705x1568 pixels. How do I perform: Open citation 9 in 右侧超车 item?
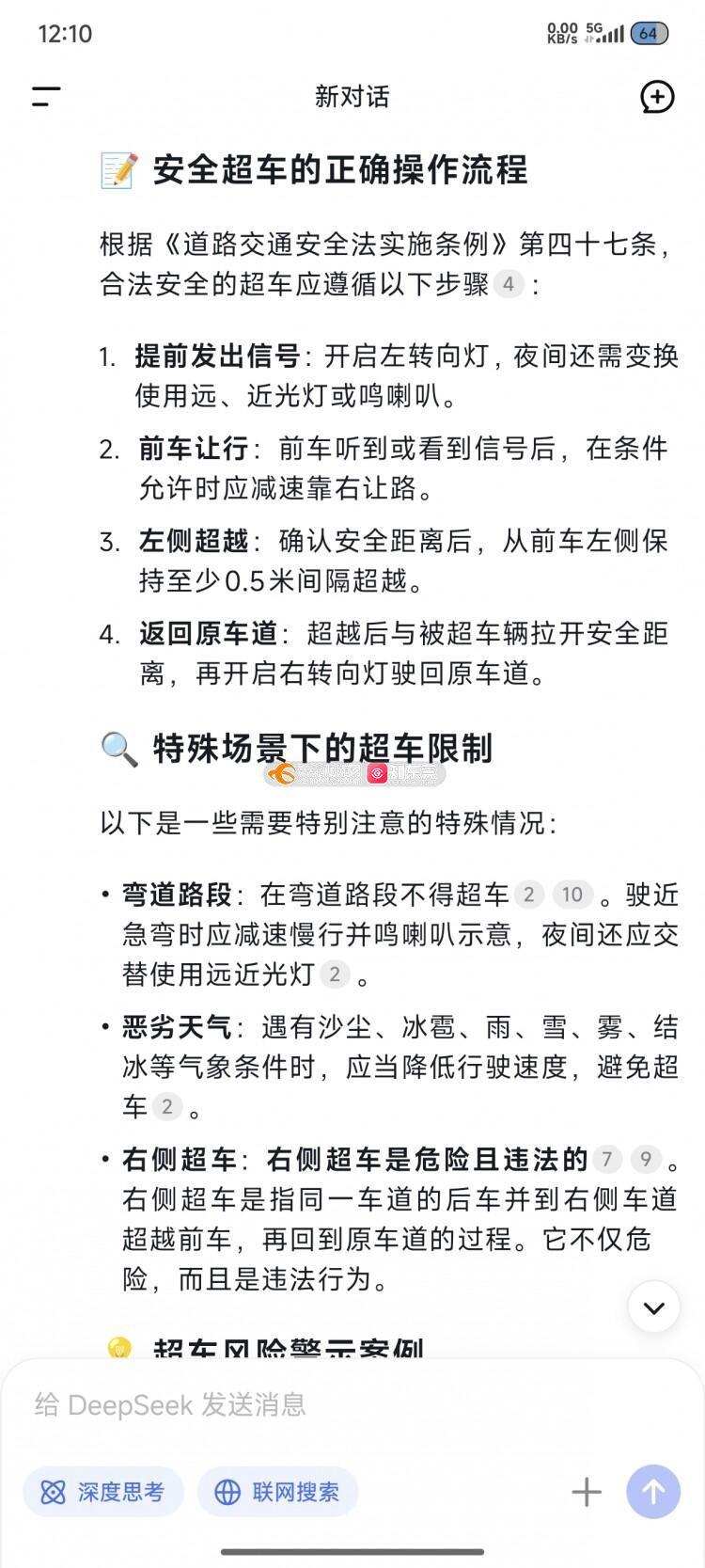[x=645, y=1159]
